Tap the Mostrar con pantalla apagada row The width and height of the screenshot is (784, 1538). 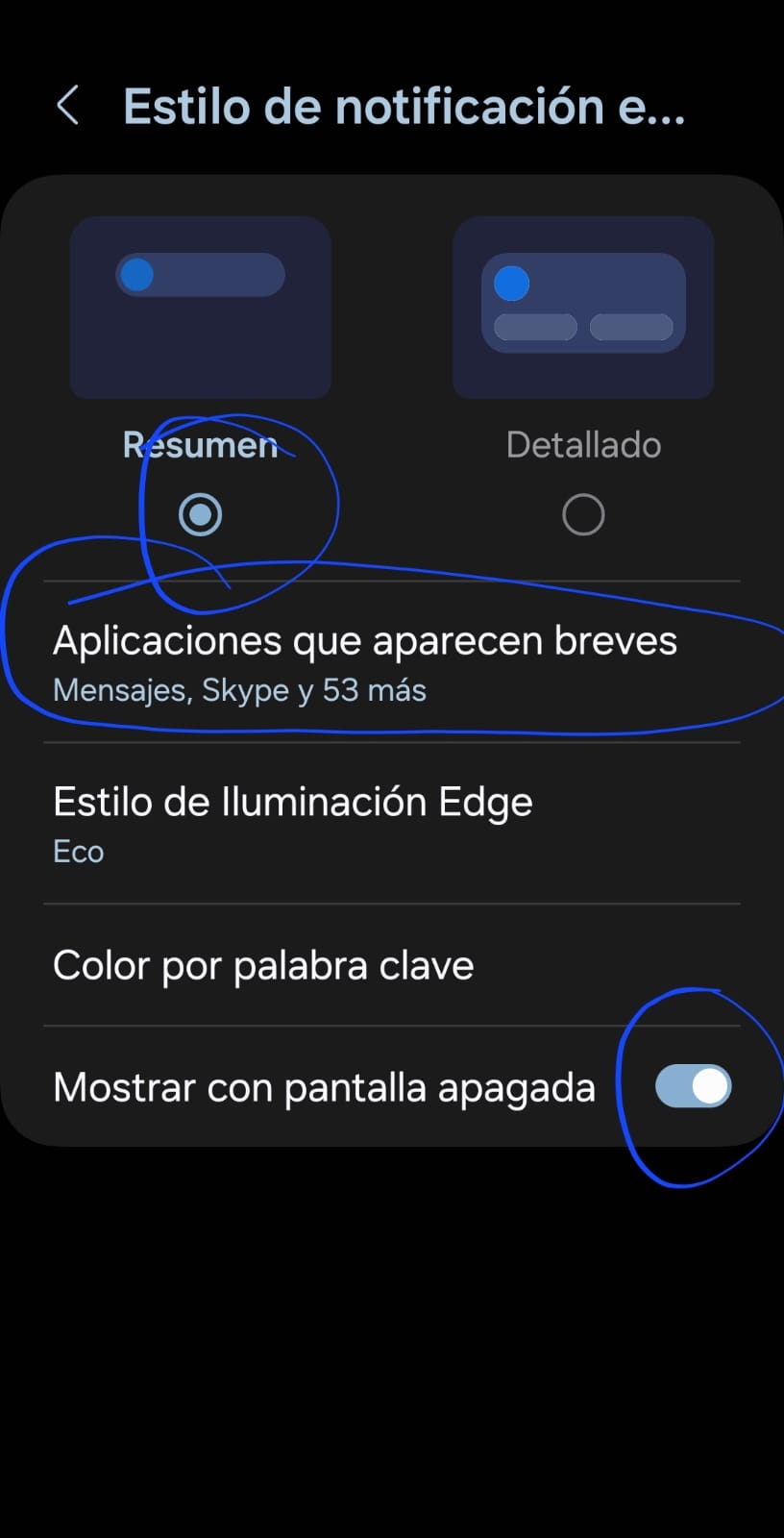pos(324,1086)
